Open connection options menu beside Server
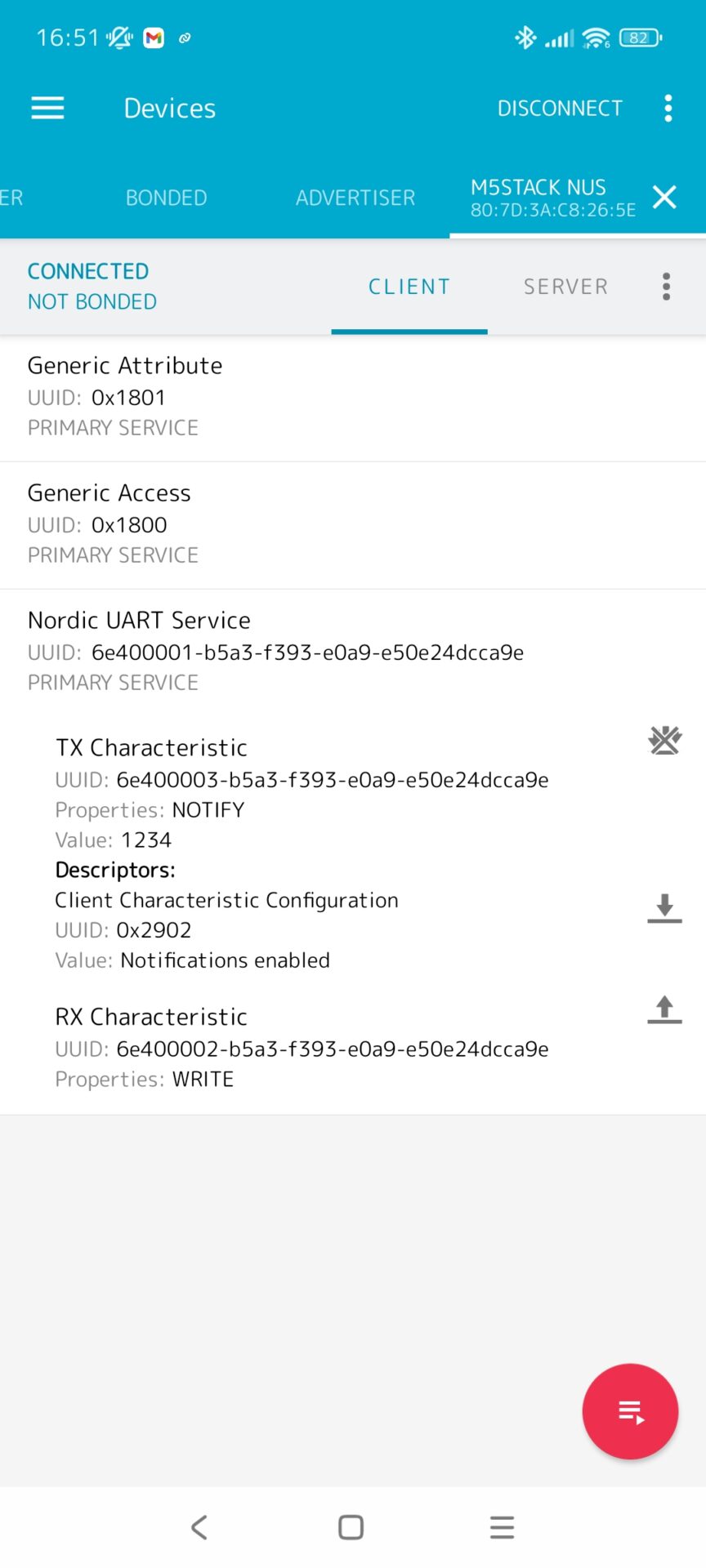706x1568 pixels. coord(667,287)
